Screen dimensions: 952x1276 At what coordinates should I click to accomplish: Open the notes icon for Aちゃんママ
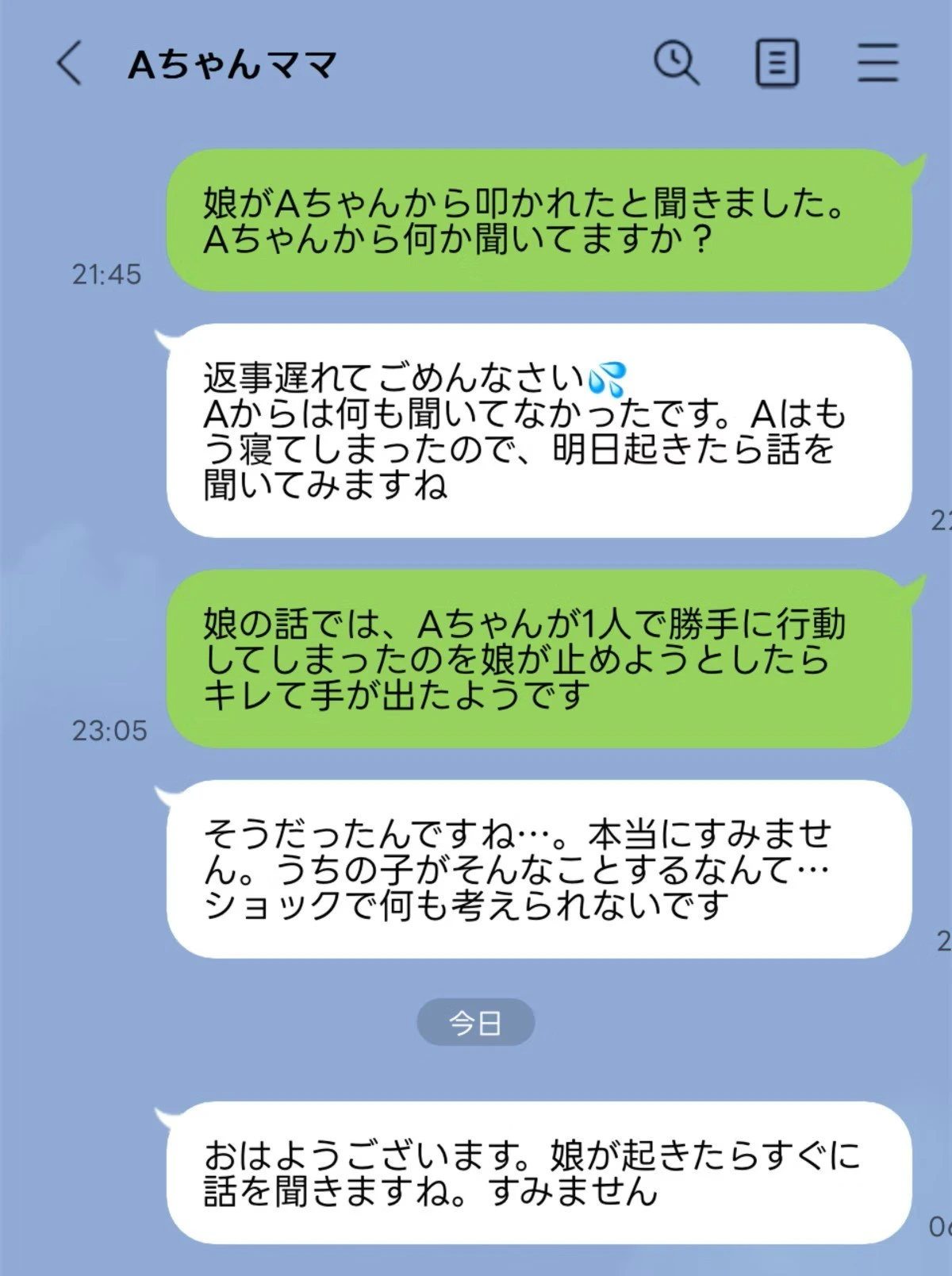776,63
